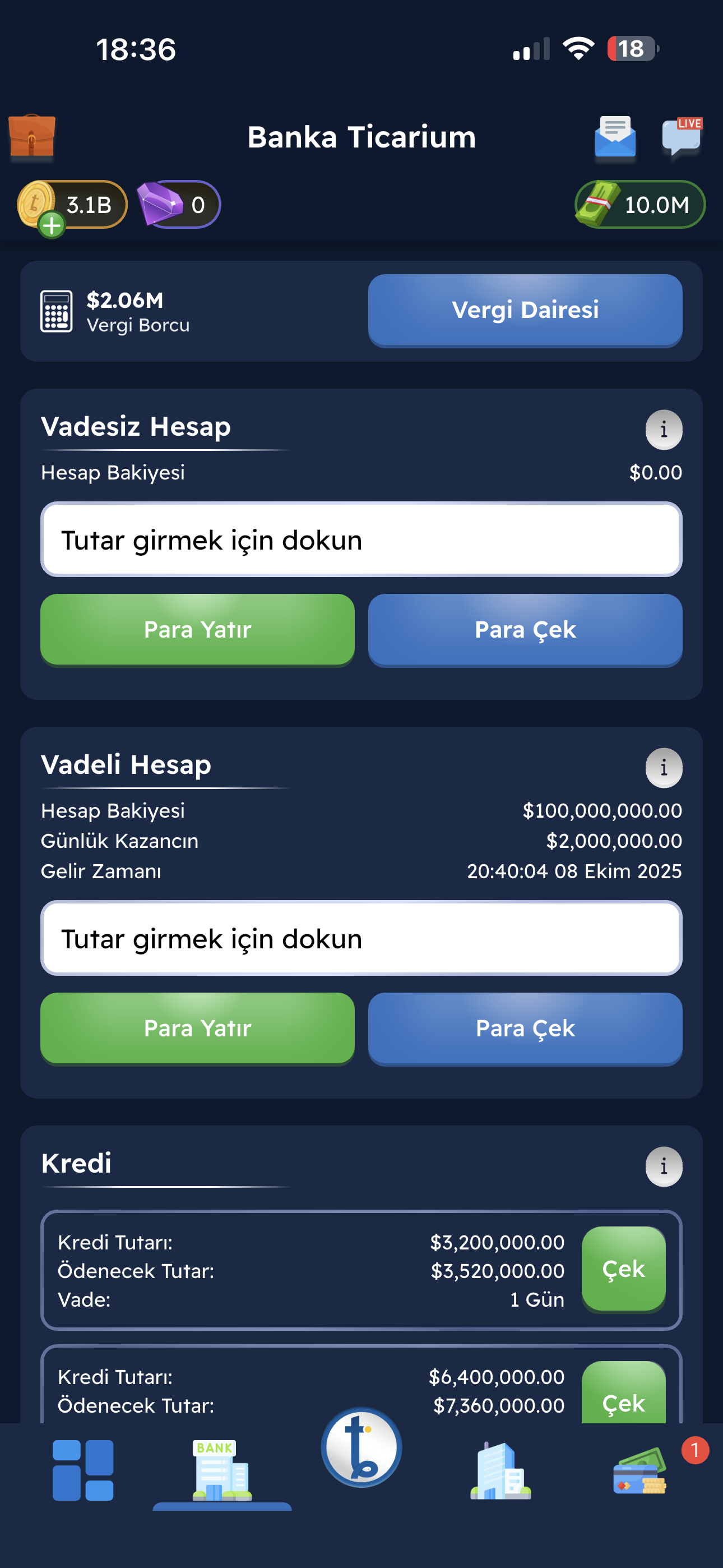Tap Para Yatır under Vadeli Hesap
This screenshot has height=1568, width=723.
197,1028
